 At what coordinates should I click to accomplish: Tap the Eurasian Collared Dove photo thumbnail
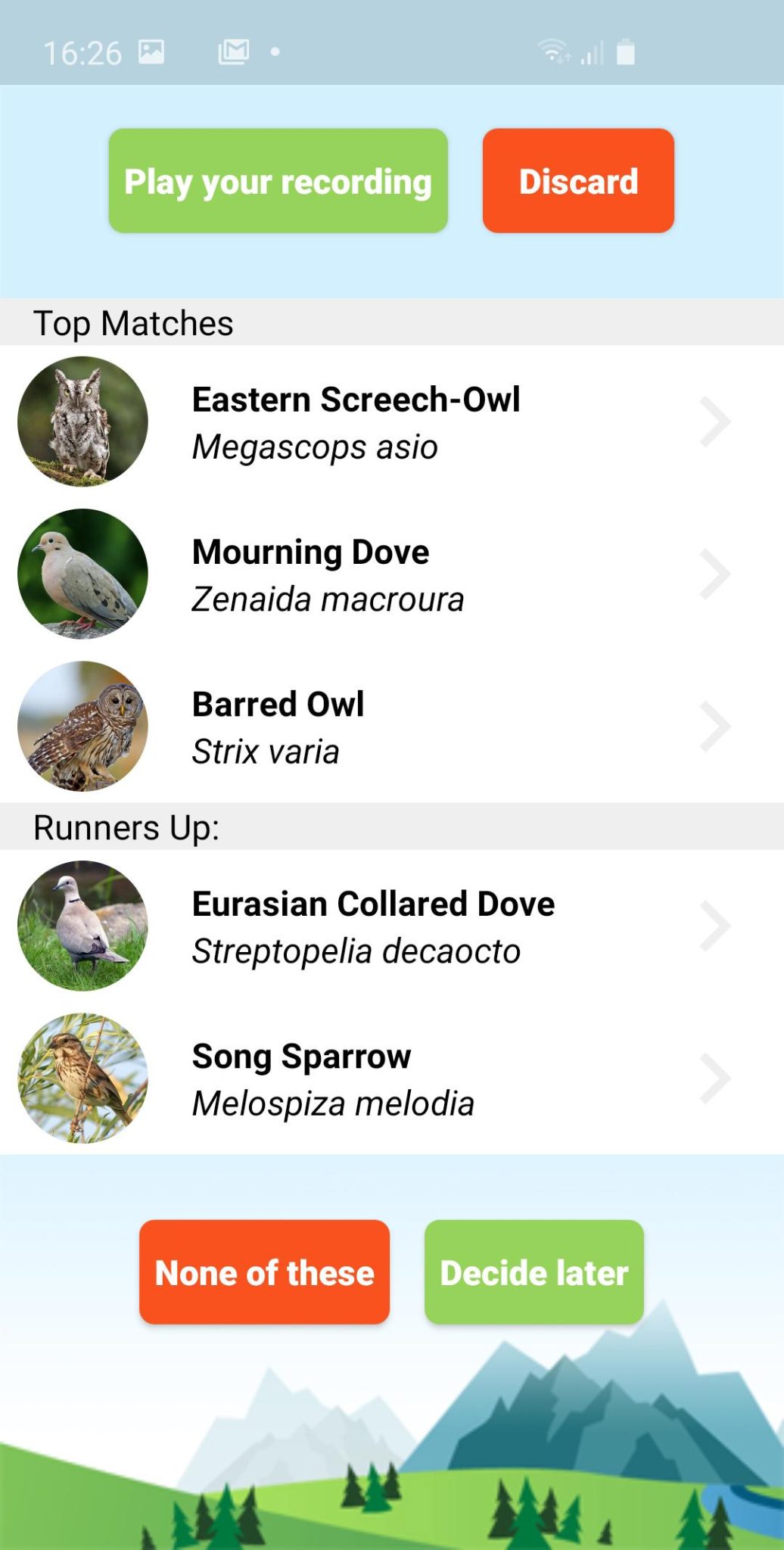pyautogui.click(x=82, y=924)
